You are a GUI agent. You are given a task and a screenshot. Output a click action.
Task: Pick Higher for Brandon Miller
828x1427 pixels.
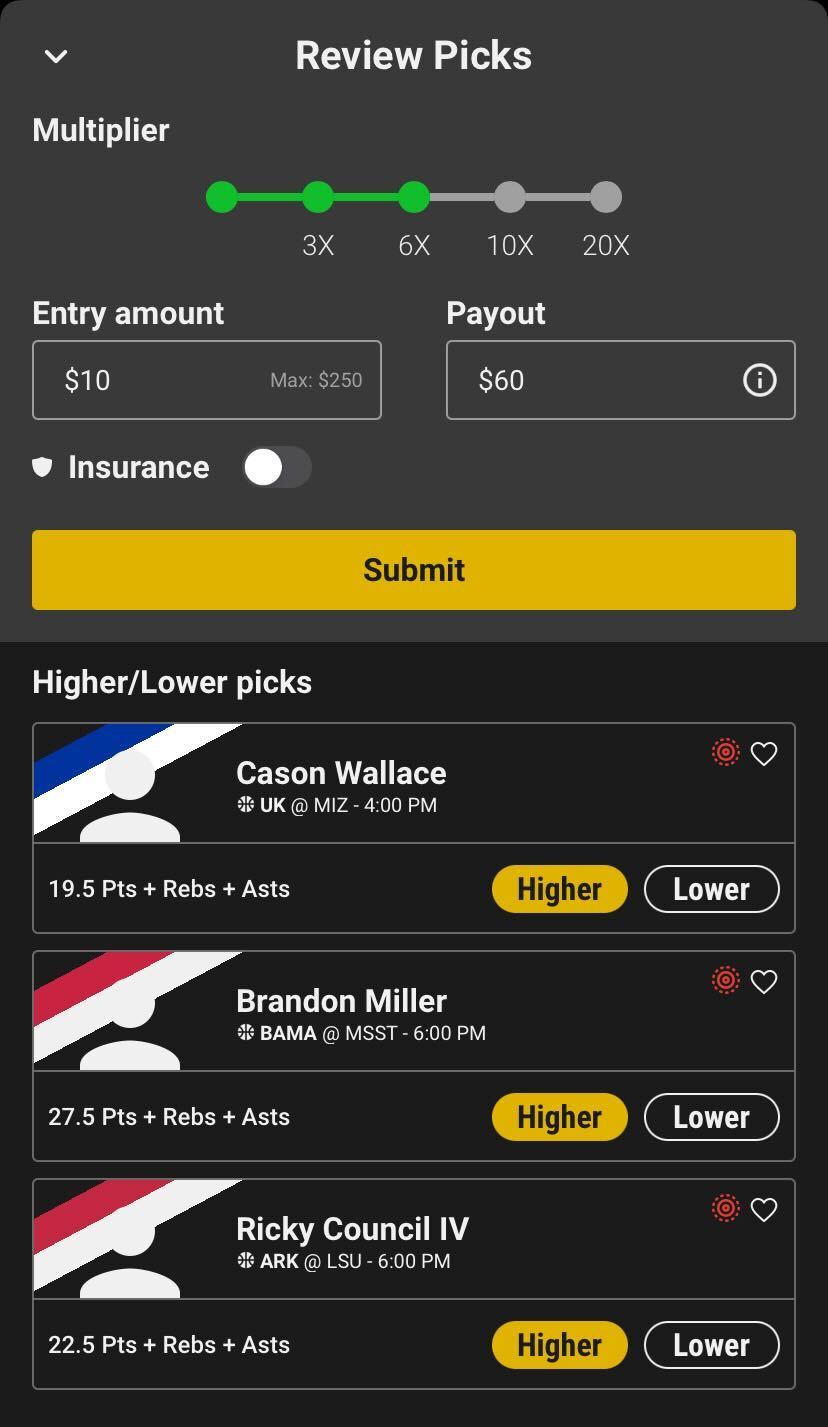point(560,1117)
